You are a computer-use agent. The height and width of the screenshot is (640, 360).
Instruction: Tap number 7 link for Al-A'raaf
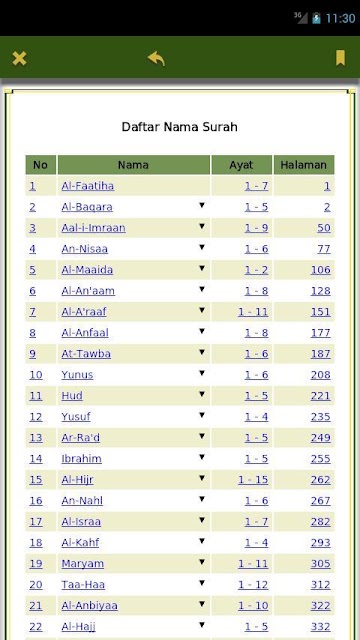(x=32, y=312)
